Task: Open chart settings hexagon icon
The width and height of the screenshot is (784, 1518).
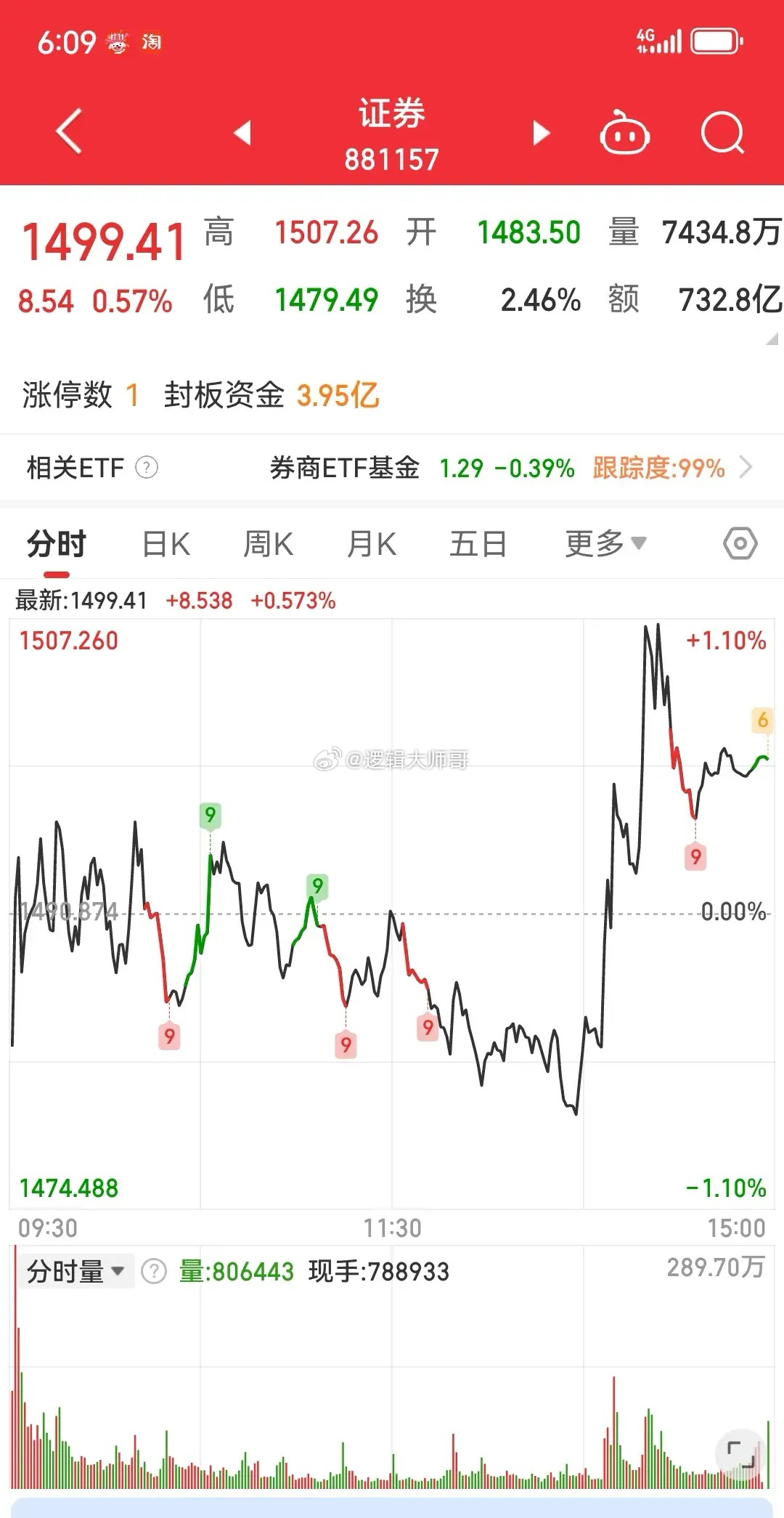Action: pyautogui.click(x=740, y=543)
